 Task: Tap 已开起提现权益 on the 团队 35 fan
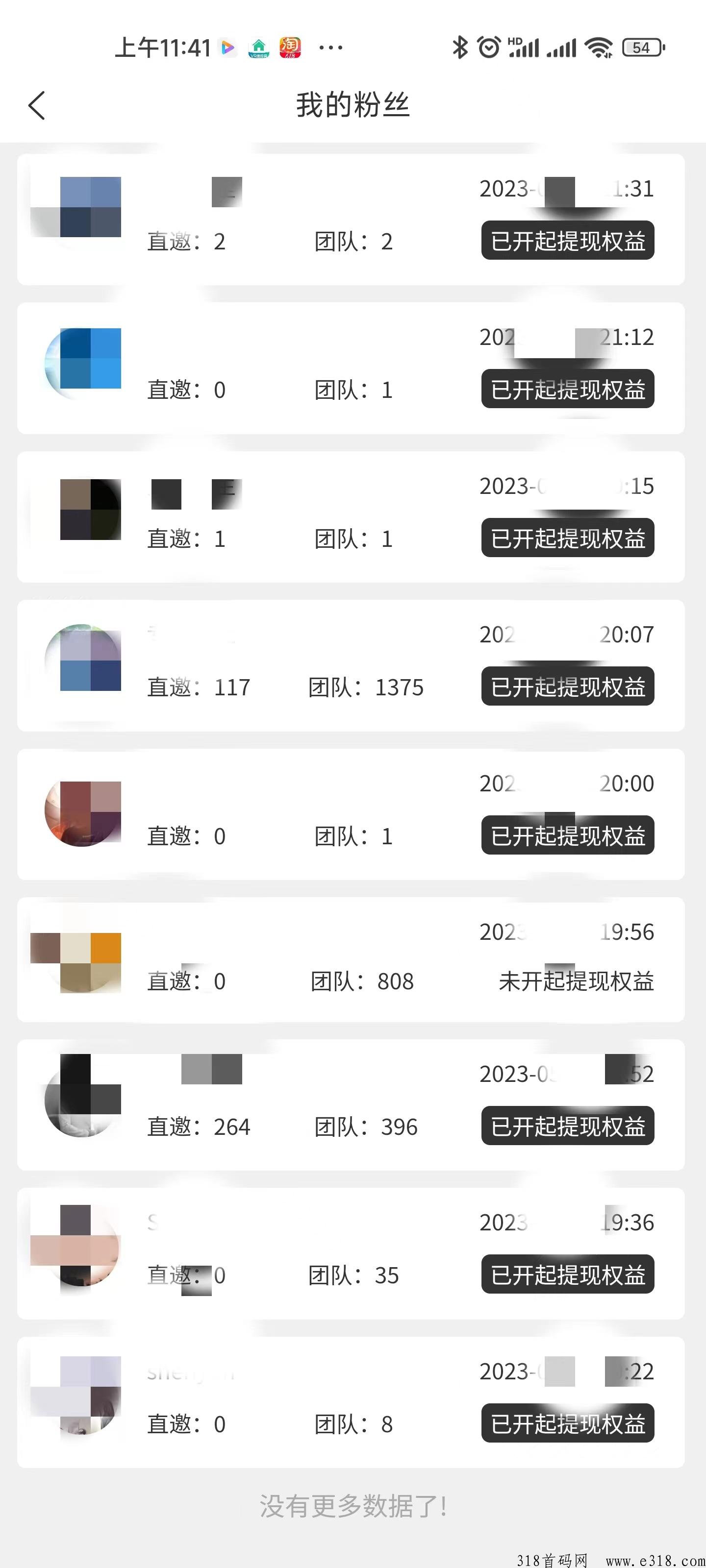tap(567, 1274)
